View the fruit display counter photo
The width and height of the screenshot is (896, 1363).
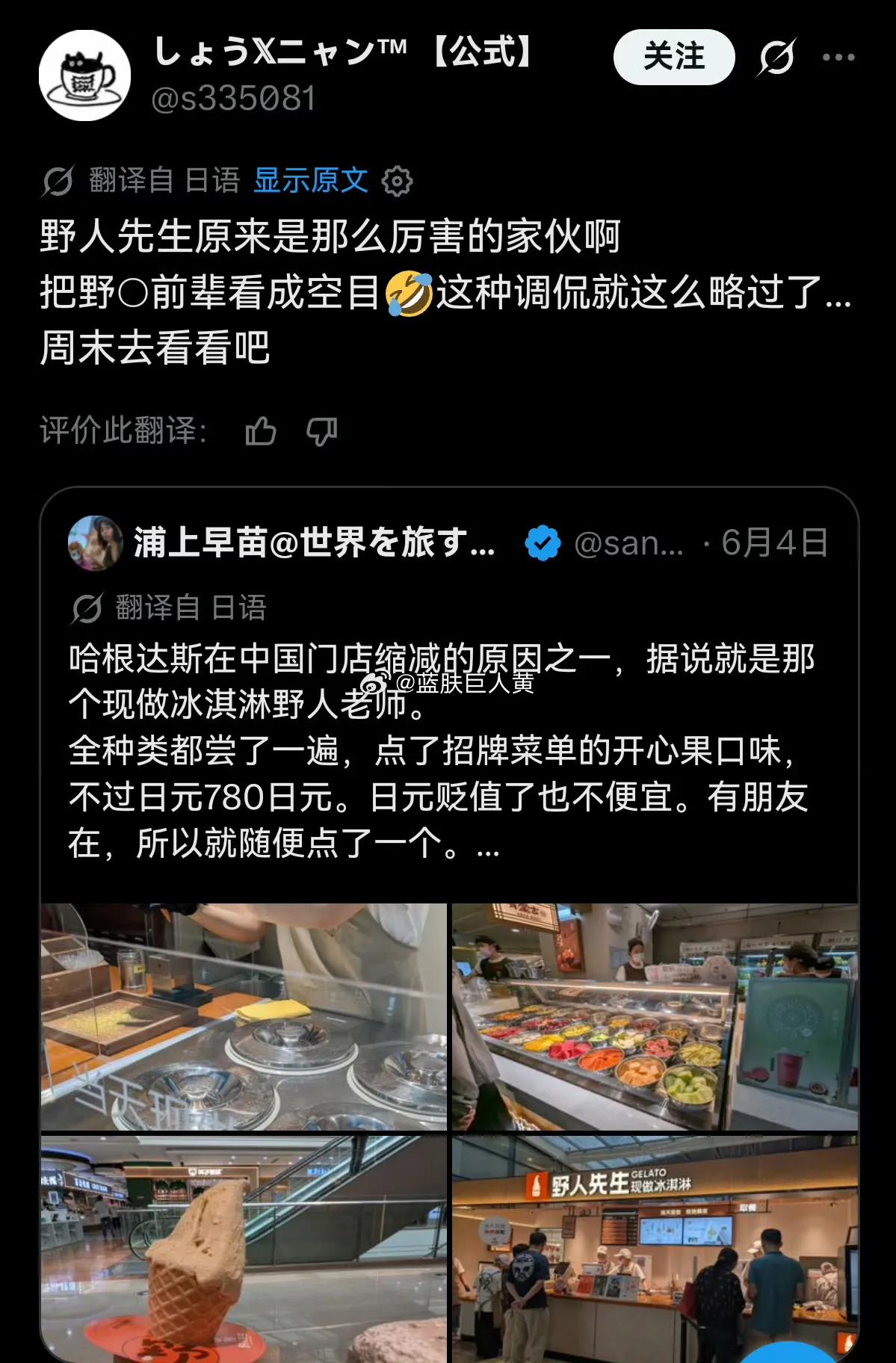point(655,1017)
